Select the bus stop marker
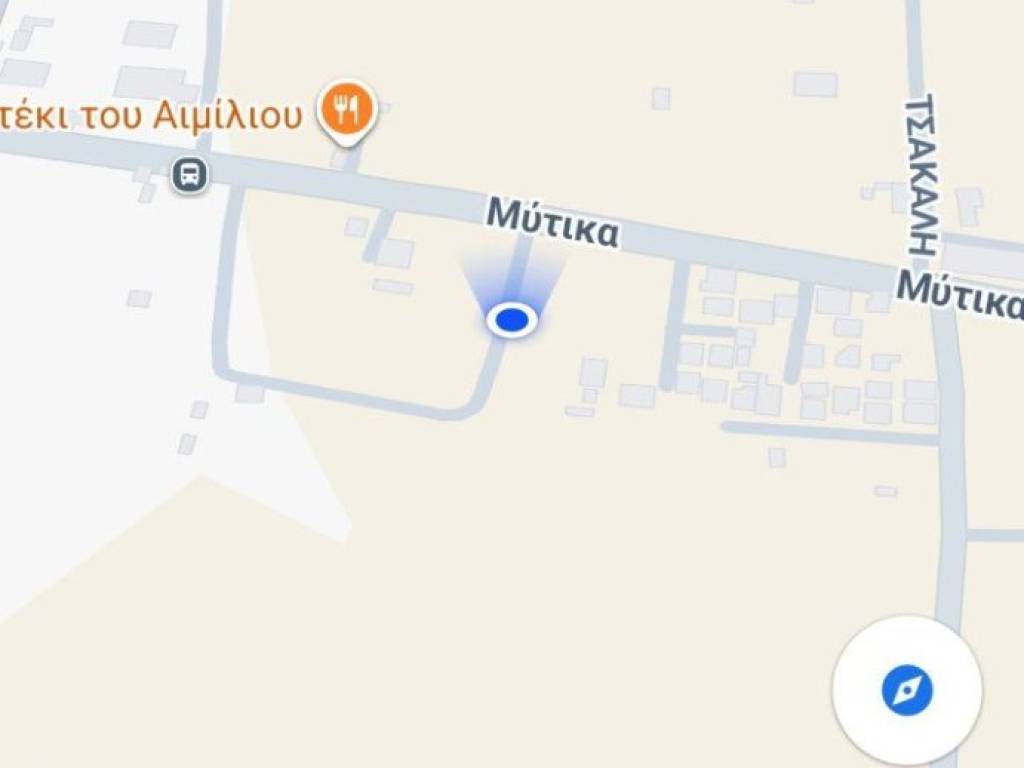1024x768 pixels. (x=189, y=176)
